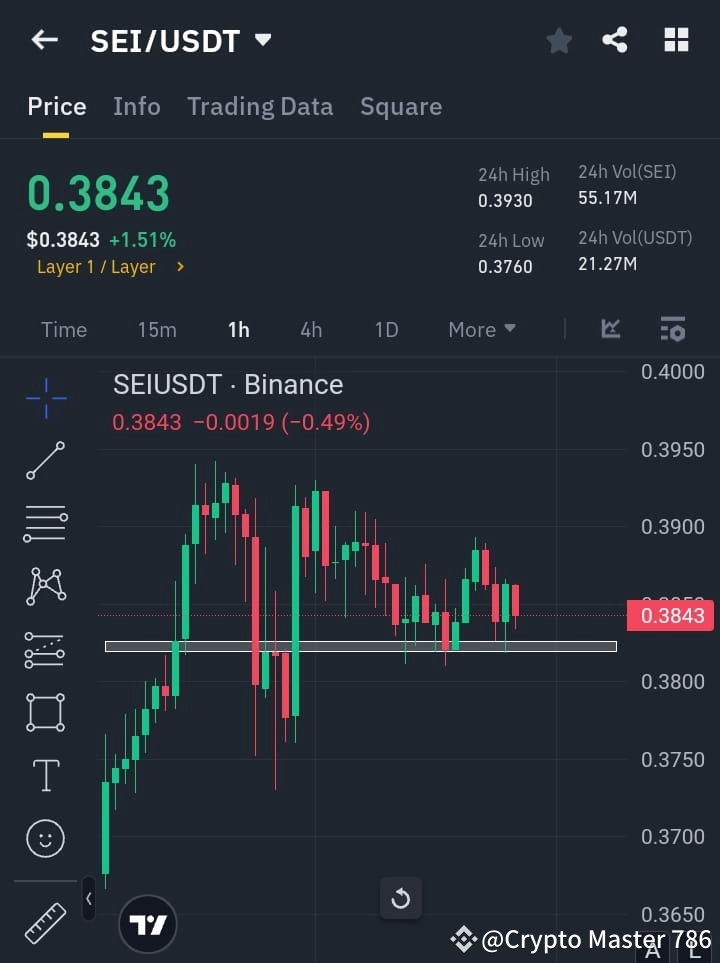Select the crosshair cursor tool
This screenshot has width=720, height=963.
pyautogui.click(x=45, y=398)
